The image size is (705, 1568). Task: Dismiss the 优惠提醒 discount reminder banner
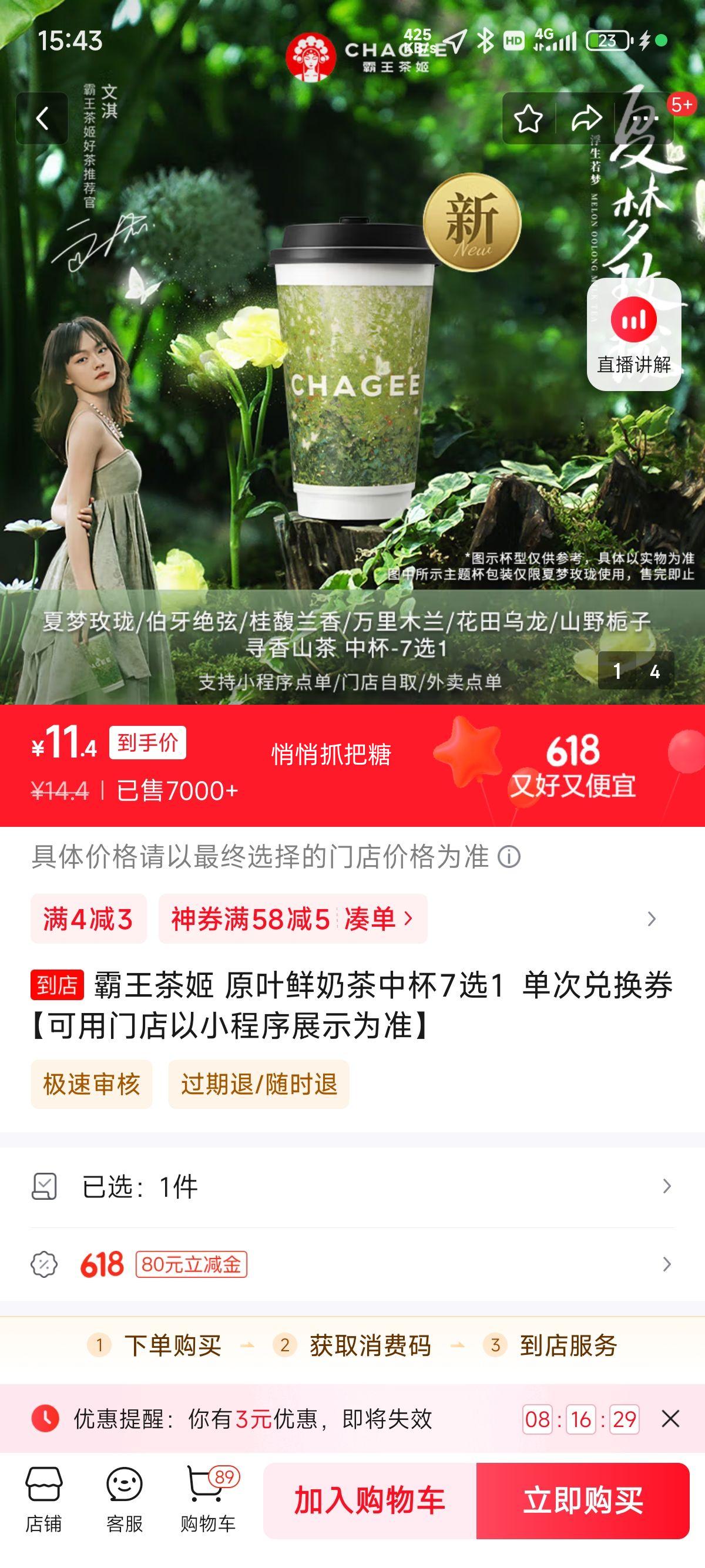pyautogui.click(x=670, y=1419)
